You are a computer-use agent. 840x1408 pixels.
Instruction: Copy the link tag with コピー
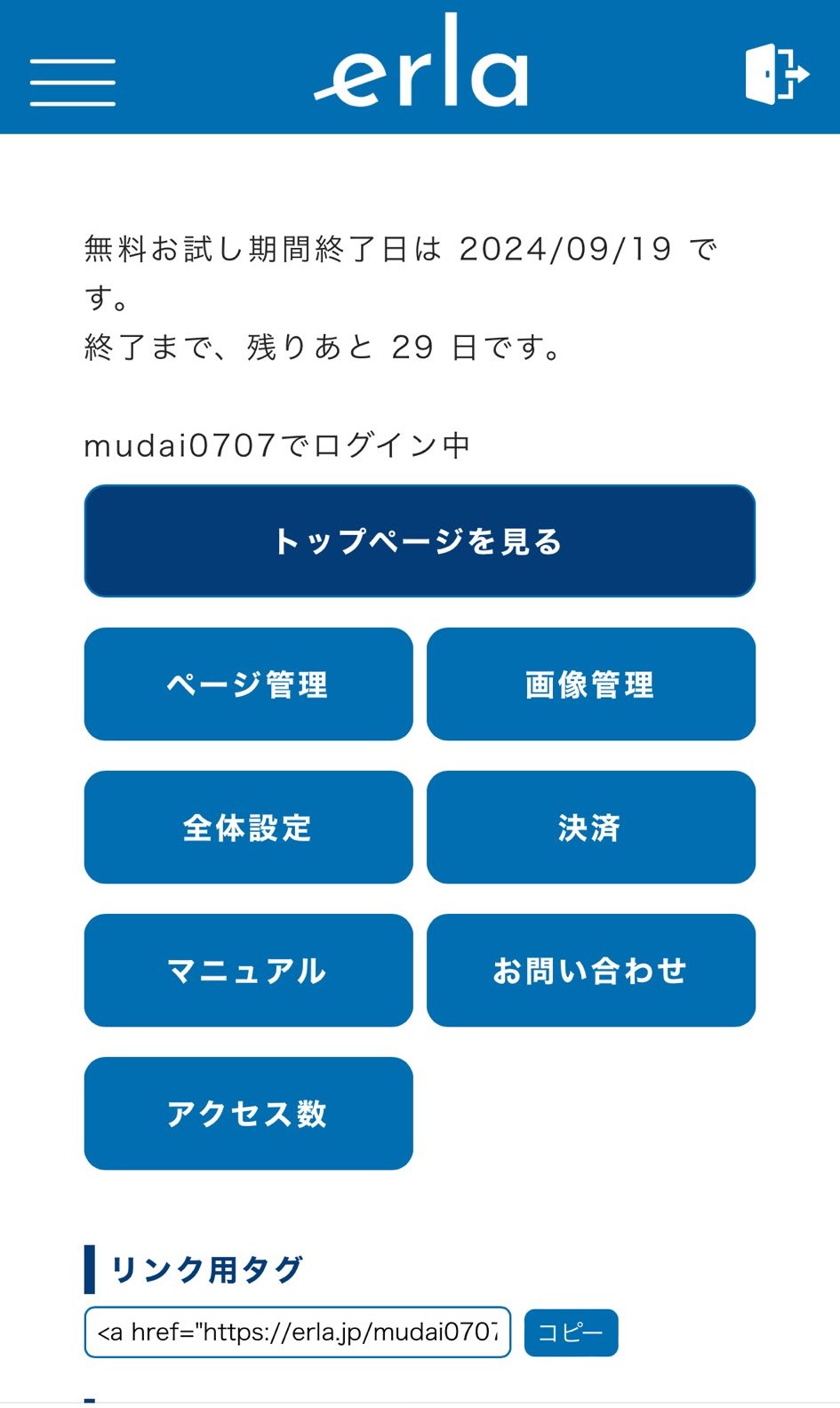pyautogui.click(x=571, y=1332)
